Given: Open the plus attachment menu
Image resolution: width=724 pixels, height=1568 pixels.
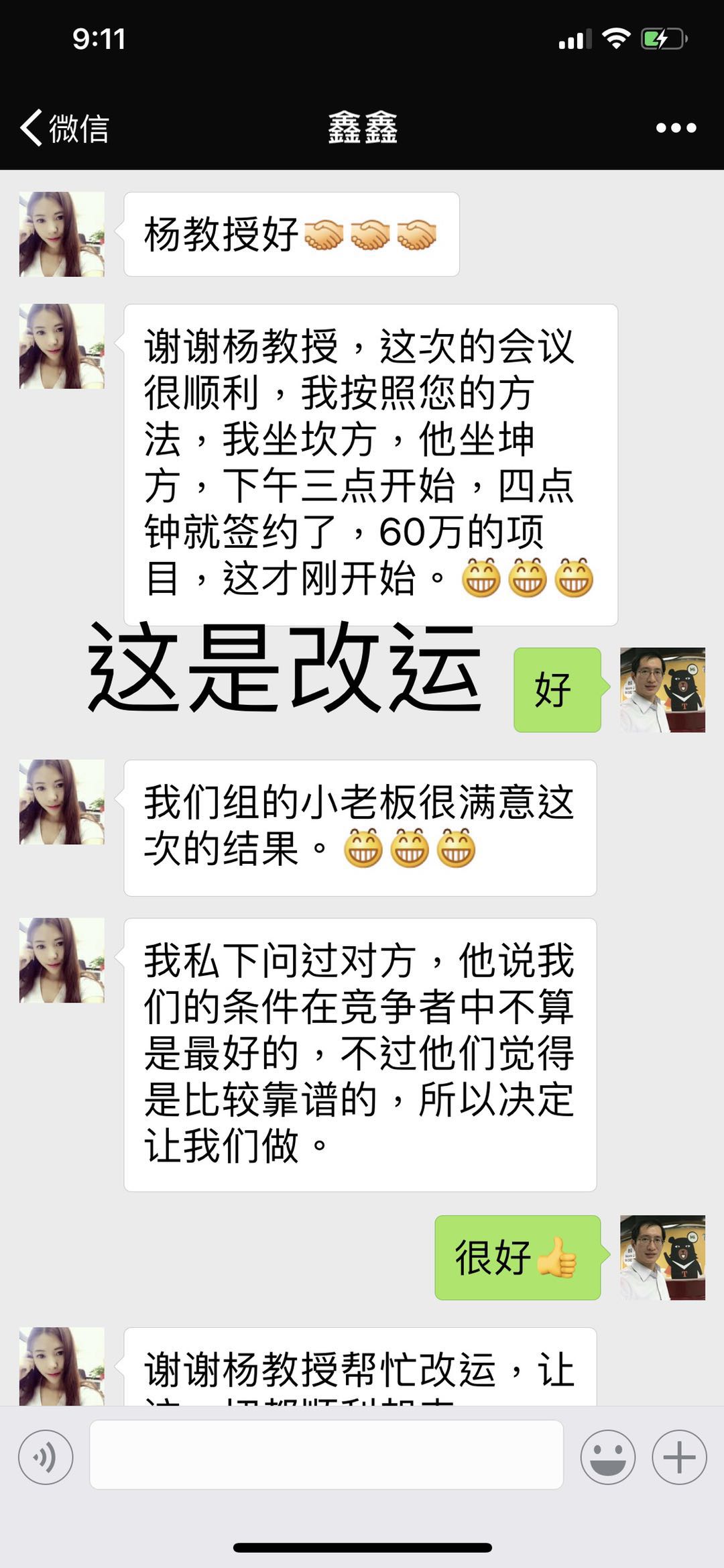Looking at the screenshot, I should [679, 1457].
